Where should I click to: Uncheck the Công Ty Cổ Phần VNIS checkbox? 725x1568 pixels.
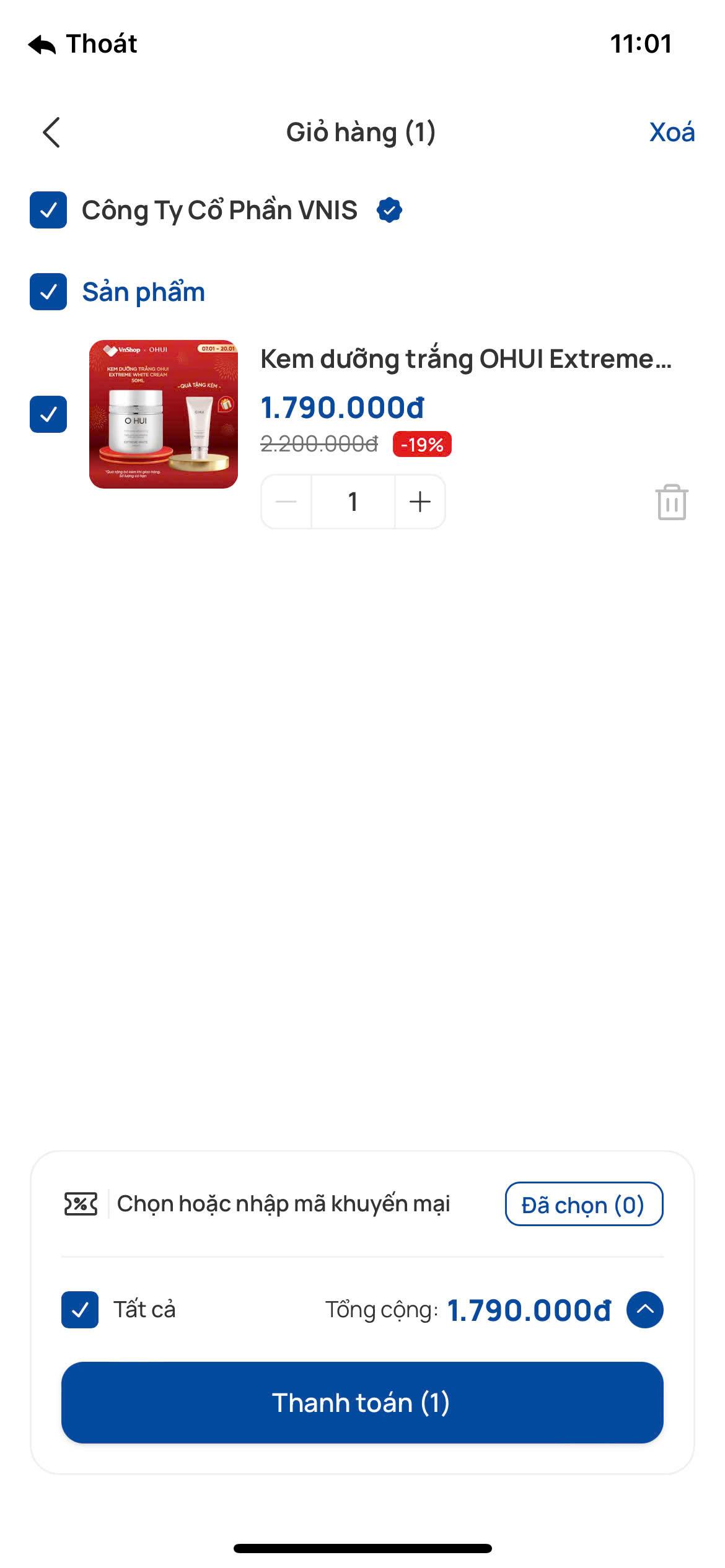[x=48, y=210]
